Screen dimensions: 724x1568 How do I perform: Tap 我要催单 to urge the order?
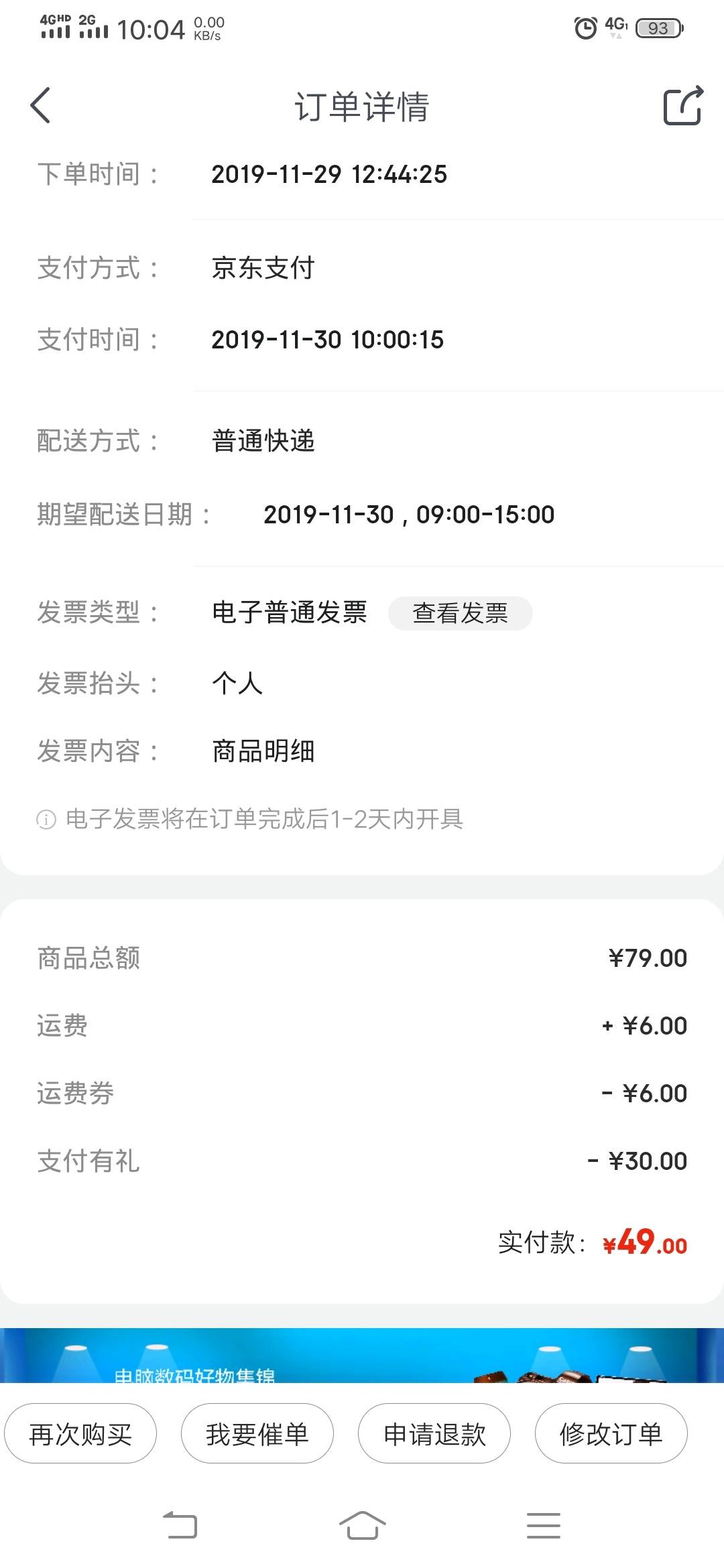(x=257, y=1434)
